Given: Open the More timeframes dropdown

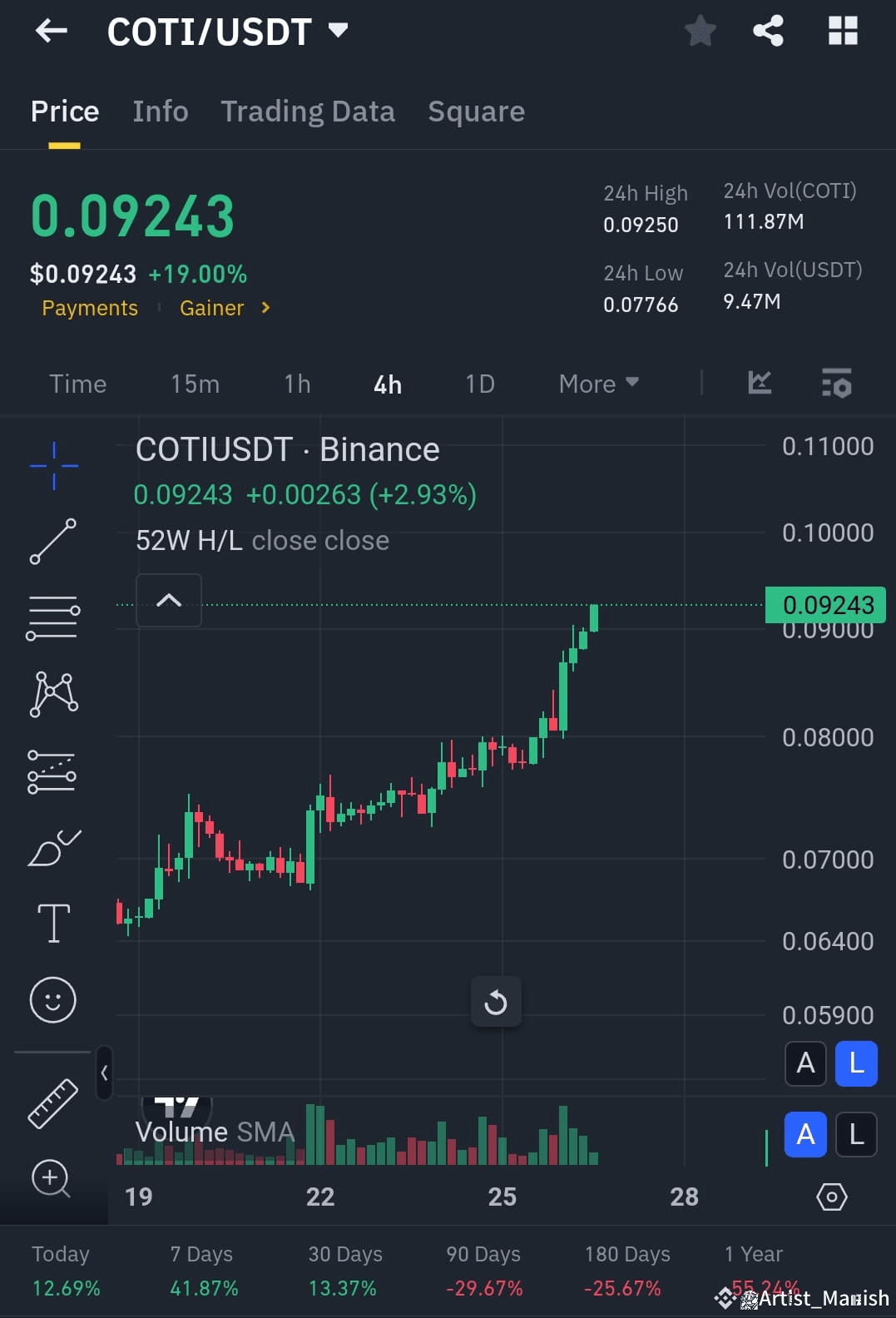Looking at the screenshot, I should pyautogui.click(x=597, y=384).
